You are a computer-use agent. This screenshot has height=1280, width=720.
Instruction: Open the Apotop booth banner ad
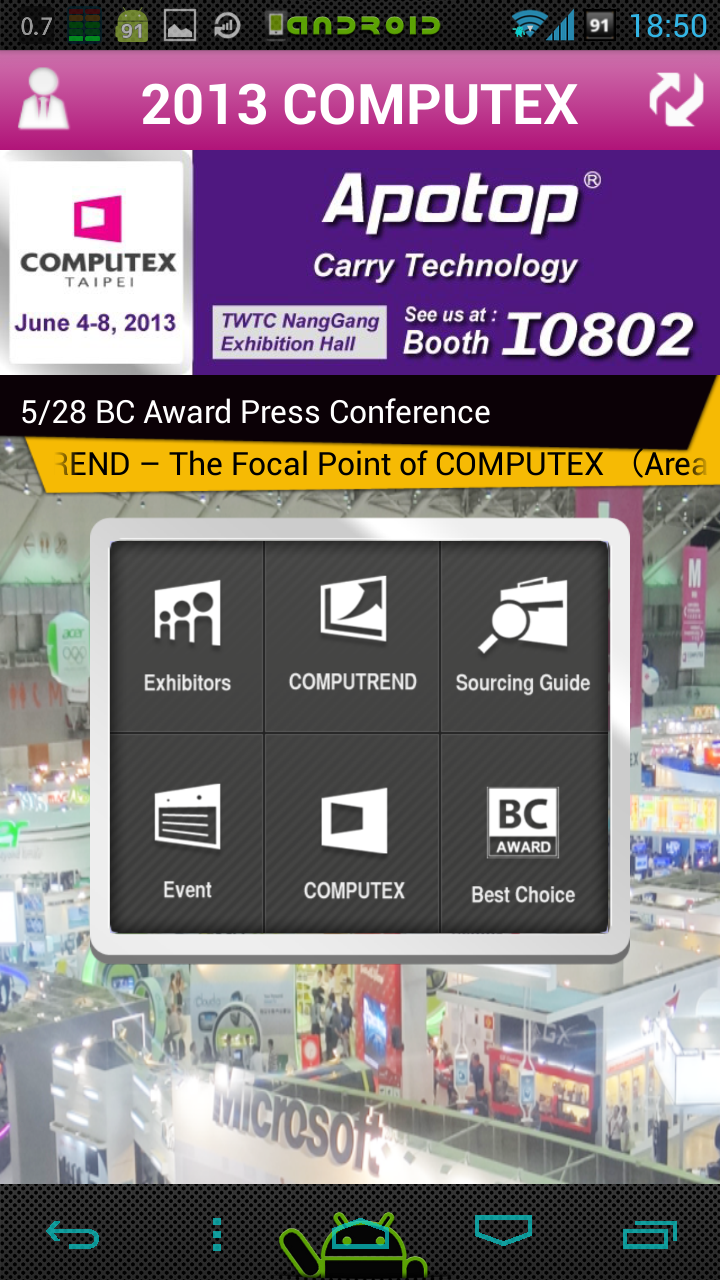click(x=360, y=263)
